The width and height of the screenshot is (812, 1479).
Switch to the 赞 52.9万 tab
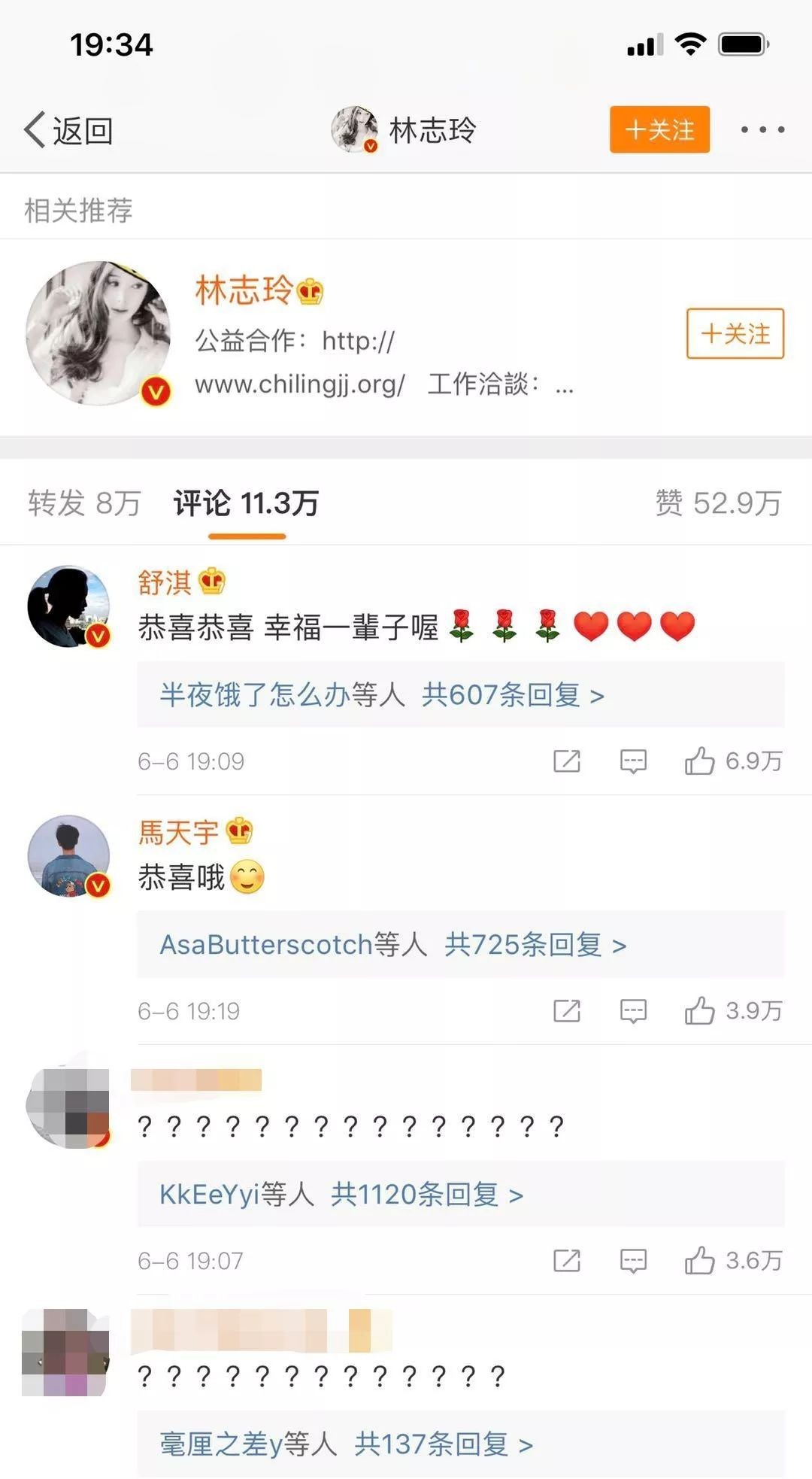click(x=718, y=503)
